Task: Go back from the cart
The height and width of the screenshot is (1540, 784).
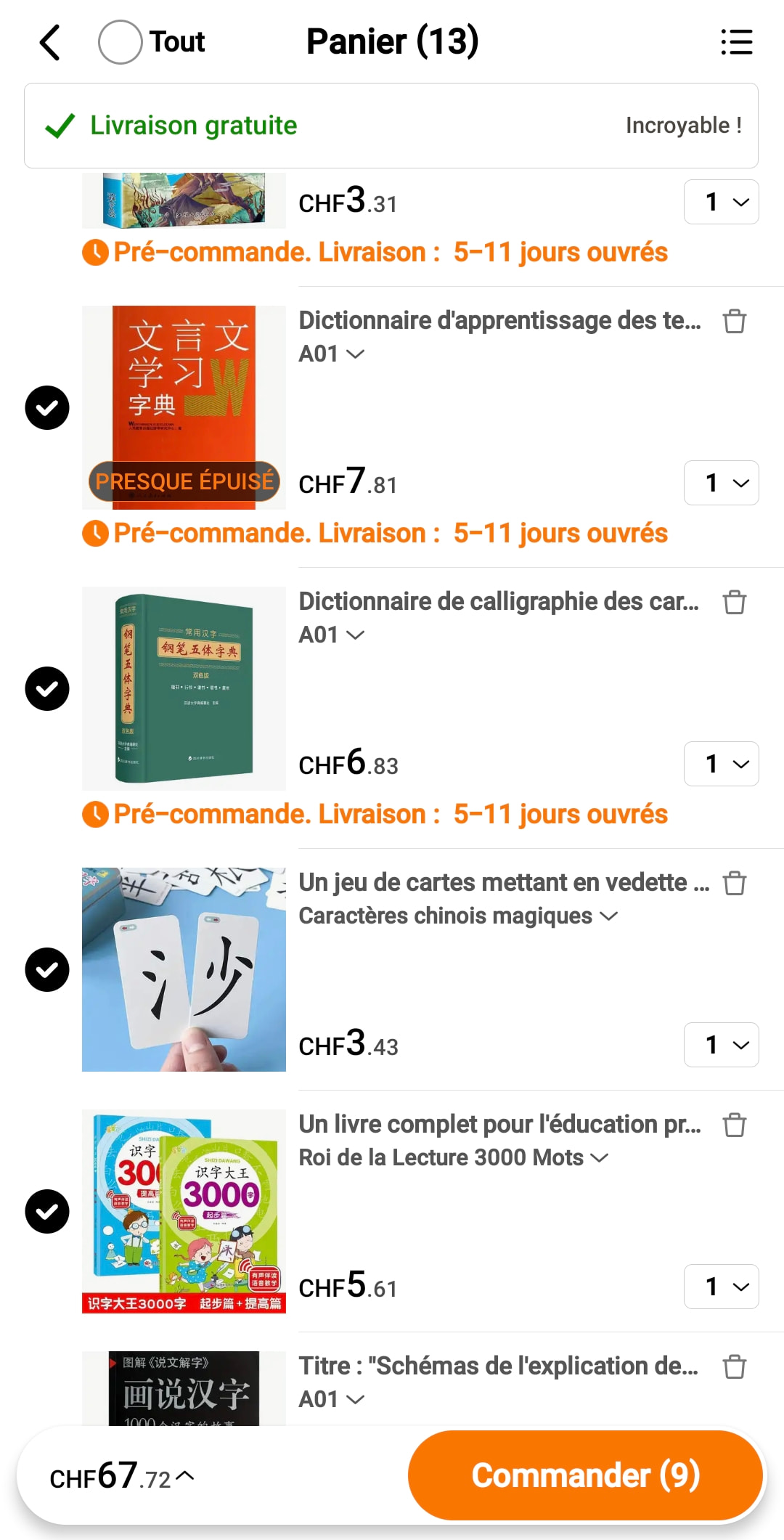Action: [49, 42]
